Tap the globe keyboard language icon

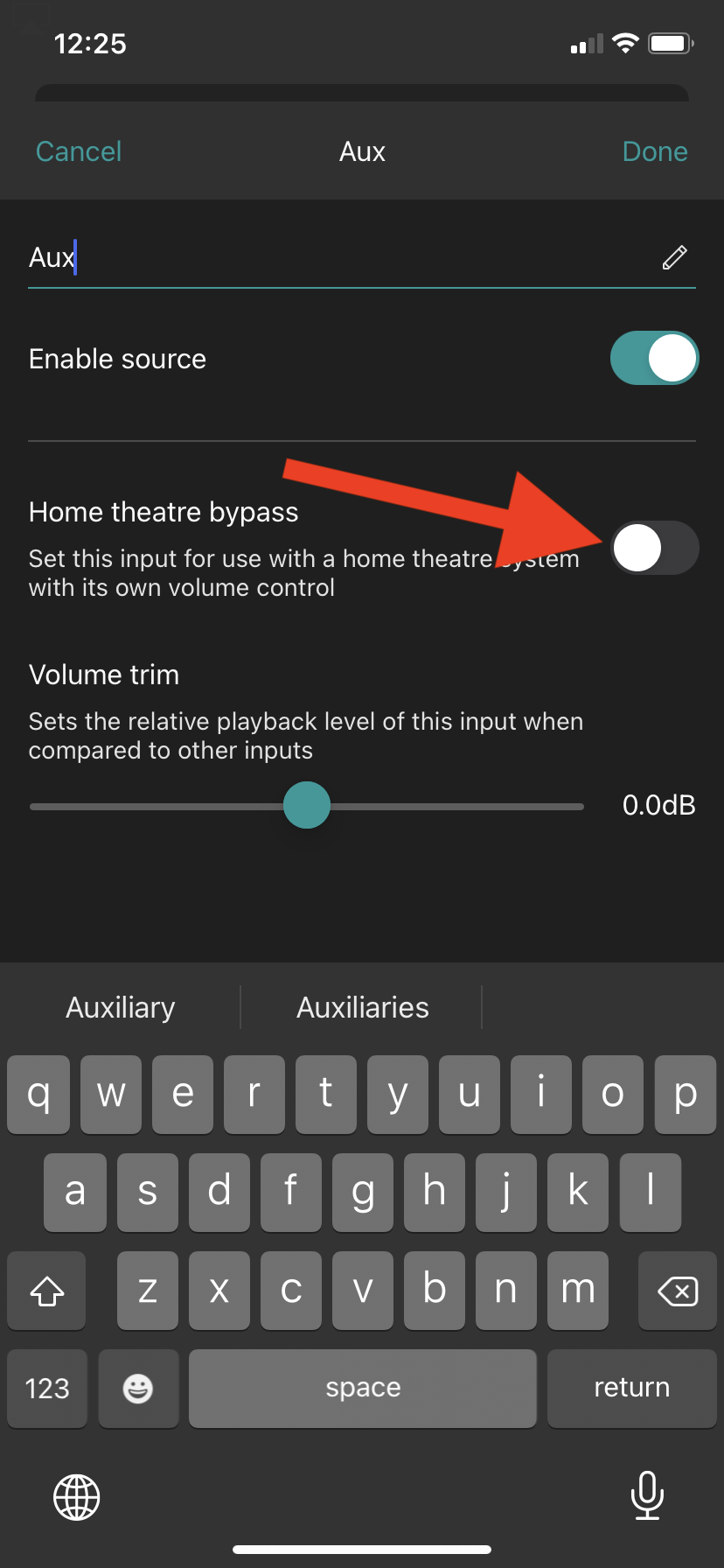(77, 1496)
